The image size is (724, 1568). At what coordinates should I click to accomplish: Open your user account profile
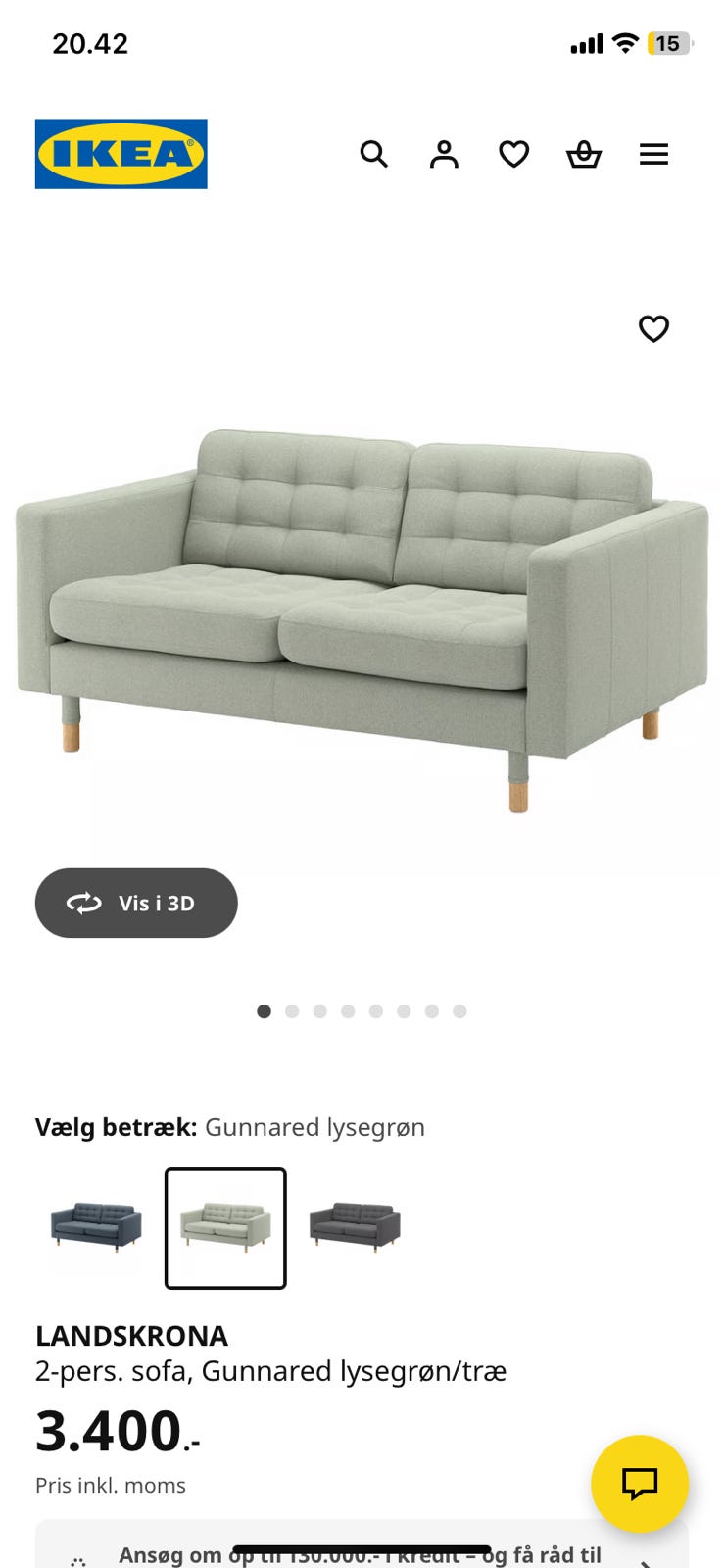[x=443, y=154]
